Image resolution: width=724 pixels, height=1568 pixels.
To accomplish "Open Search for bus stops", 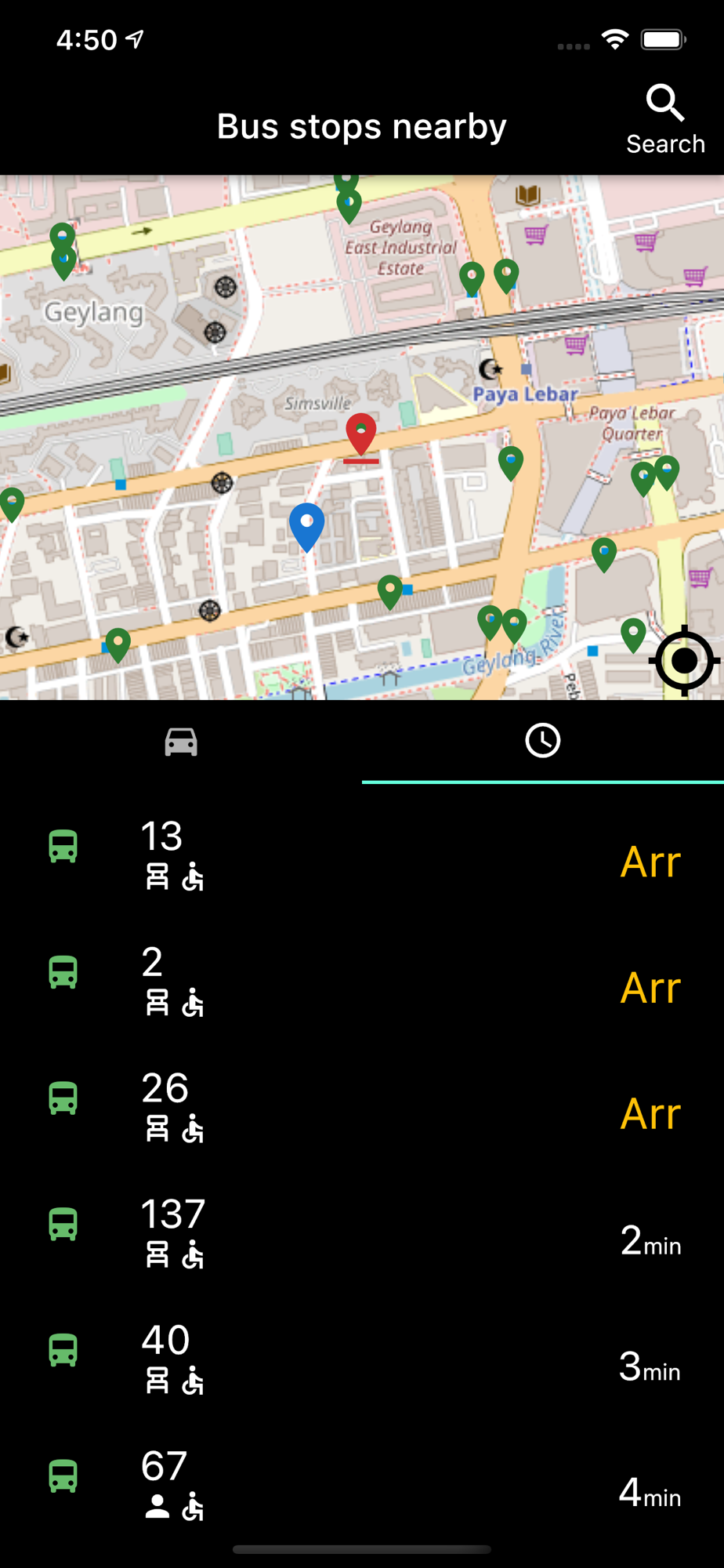I will point(665,120).
